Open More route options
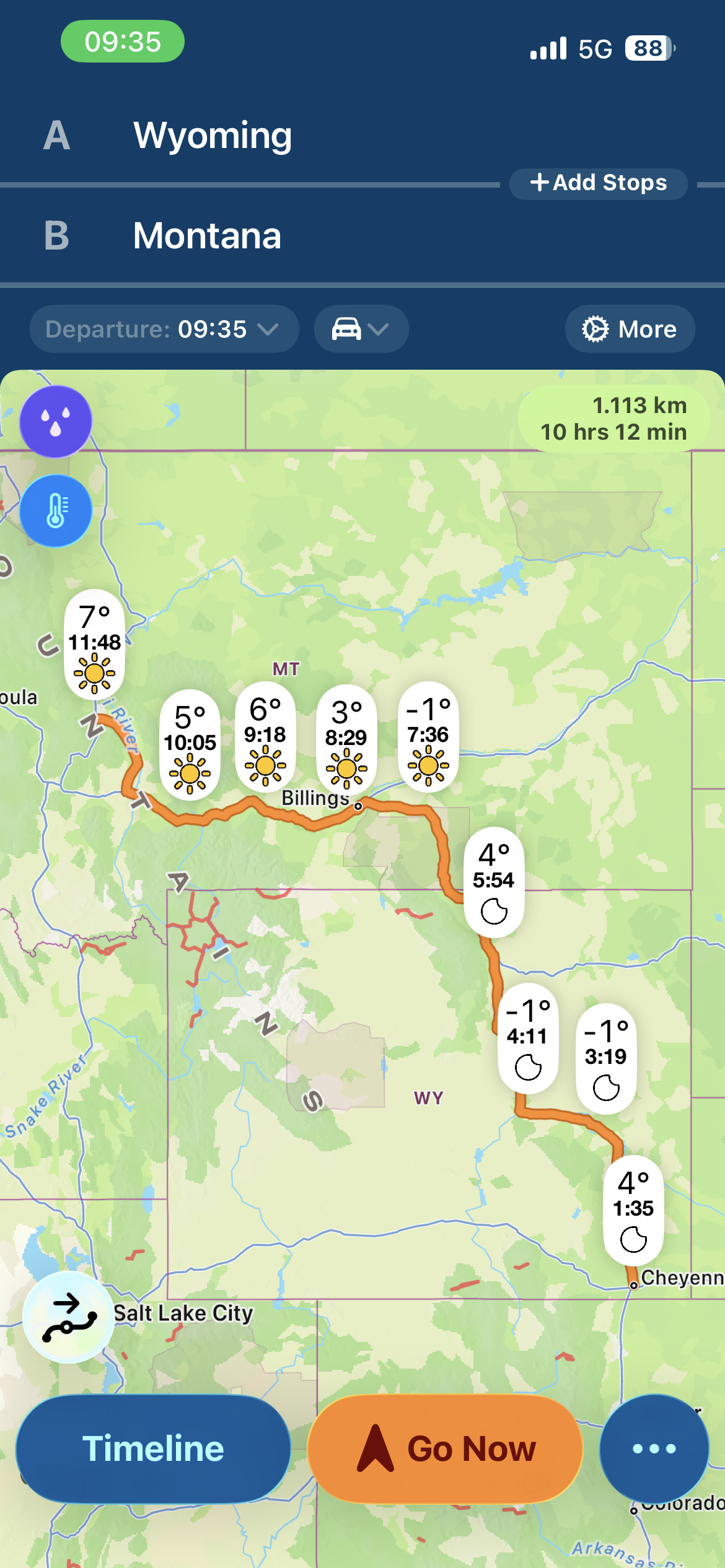Screen dimensions: 725x1568 click(x=630, y=329)
